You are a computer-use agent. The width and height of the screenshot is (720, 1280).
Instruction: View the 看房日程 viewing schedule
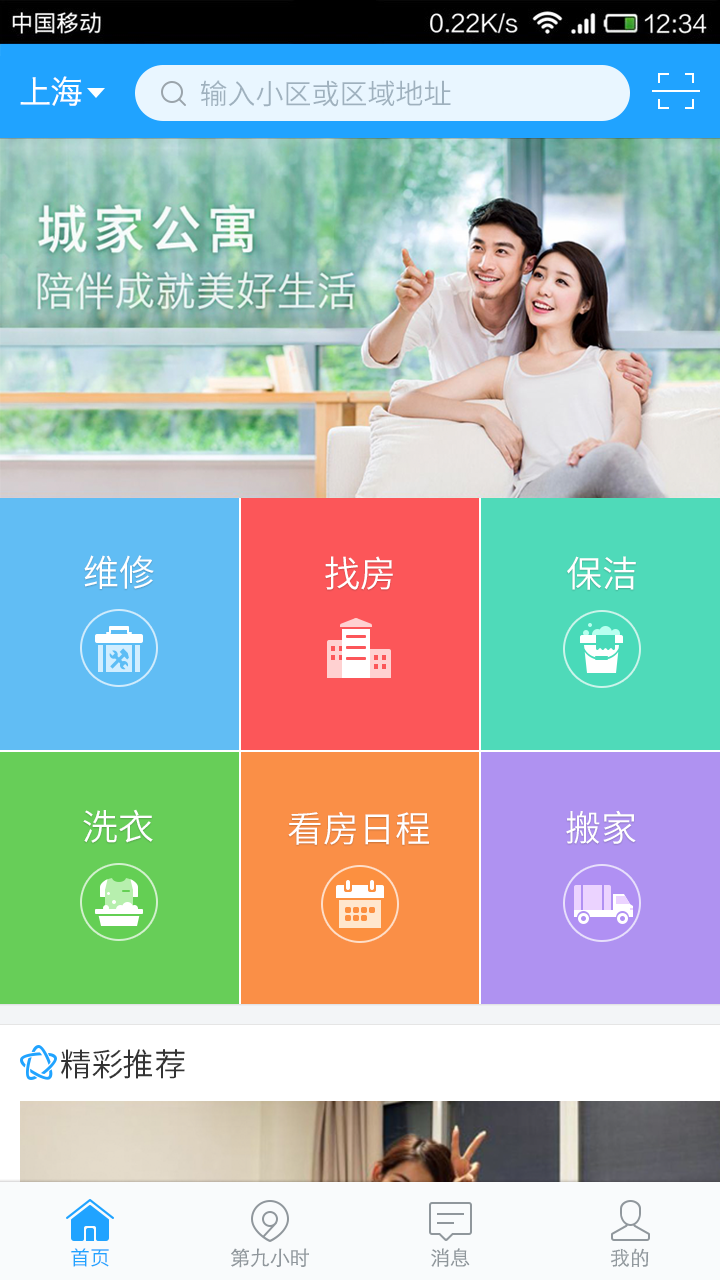pos(360,878)
